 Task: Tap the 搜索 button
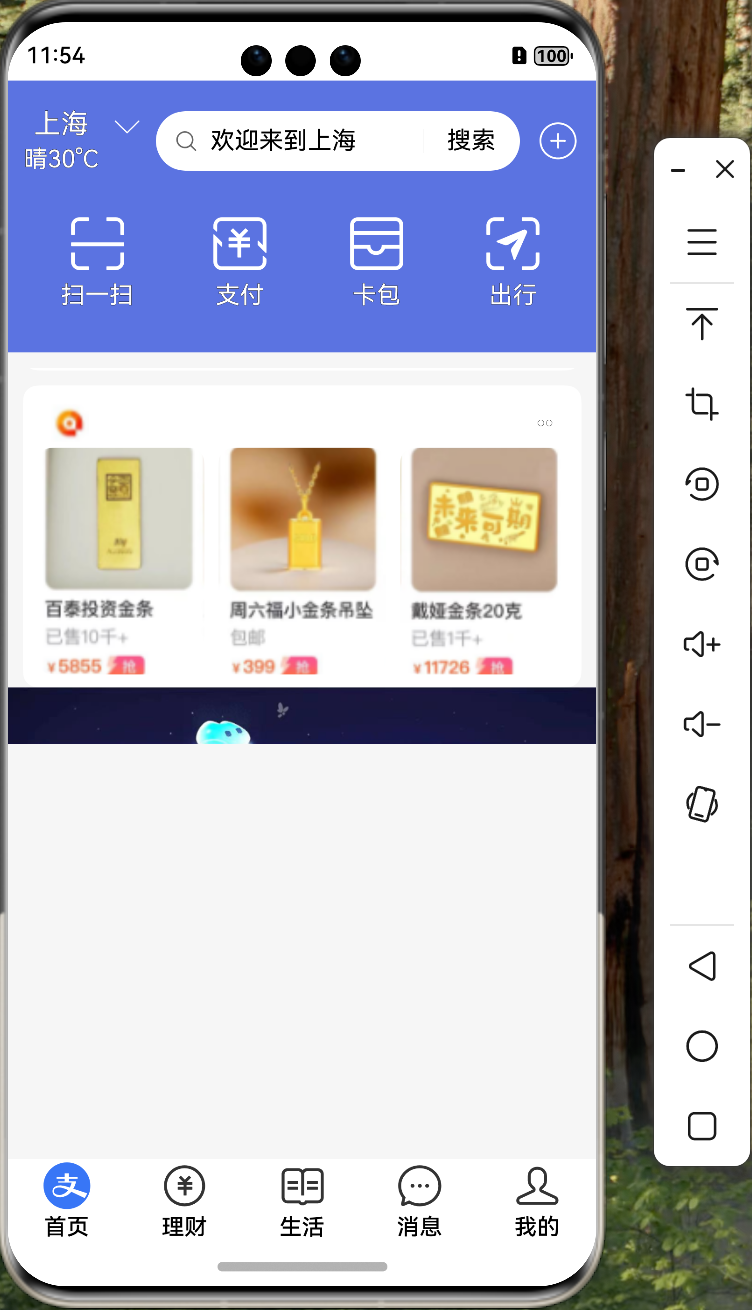471,141
